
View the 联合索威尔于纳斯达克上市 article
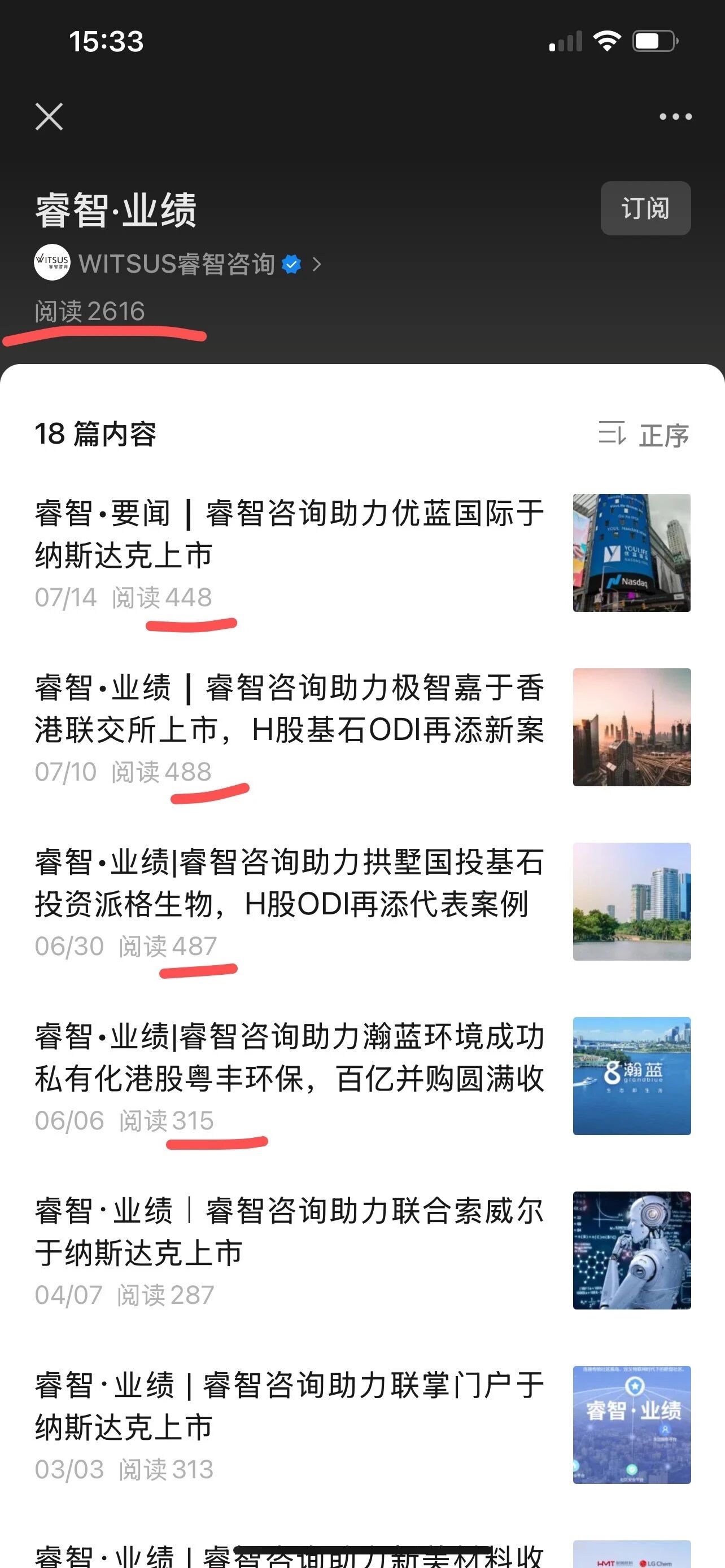[x=289, y=1232]
